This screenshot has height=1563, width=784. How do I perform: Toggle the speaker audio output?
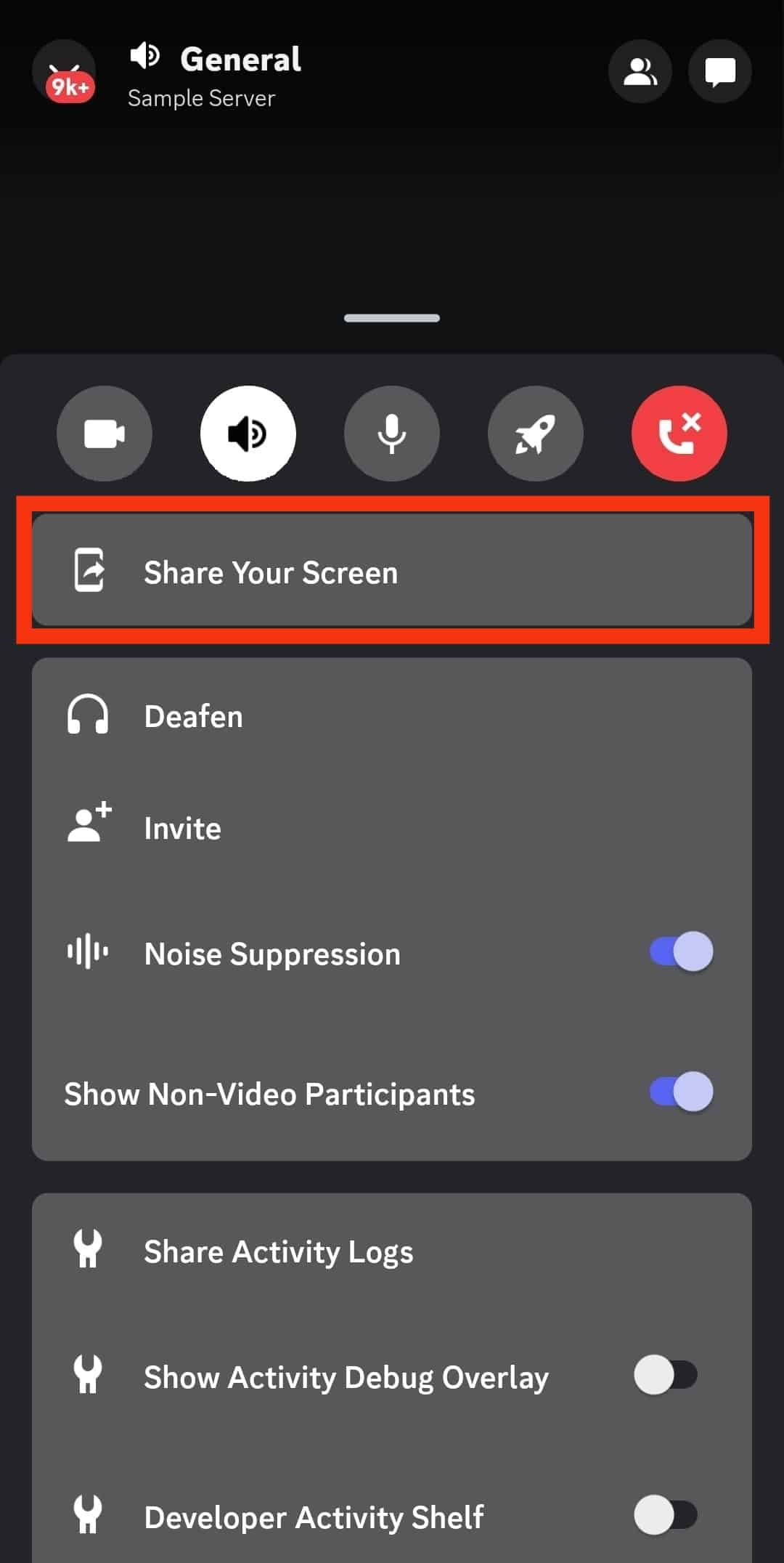click(x=248, y=434)
